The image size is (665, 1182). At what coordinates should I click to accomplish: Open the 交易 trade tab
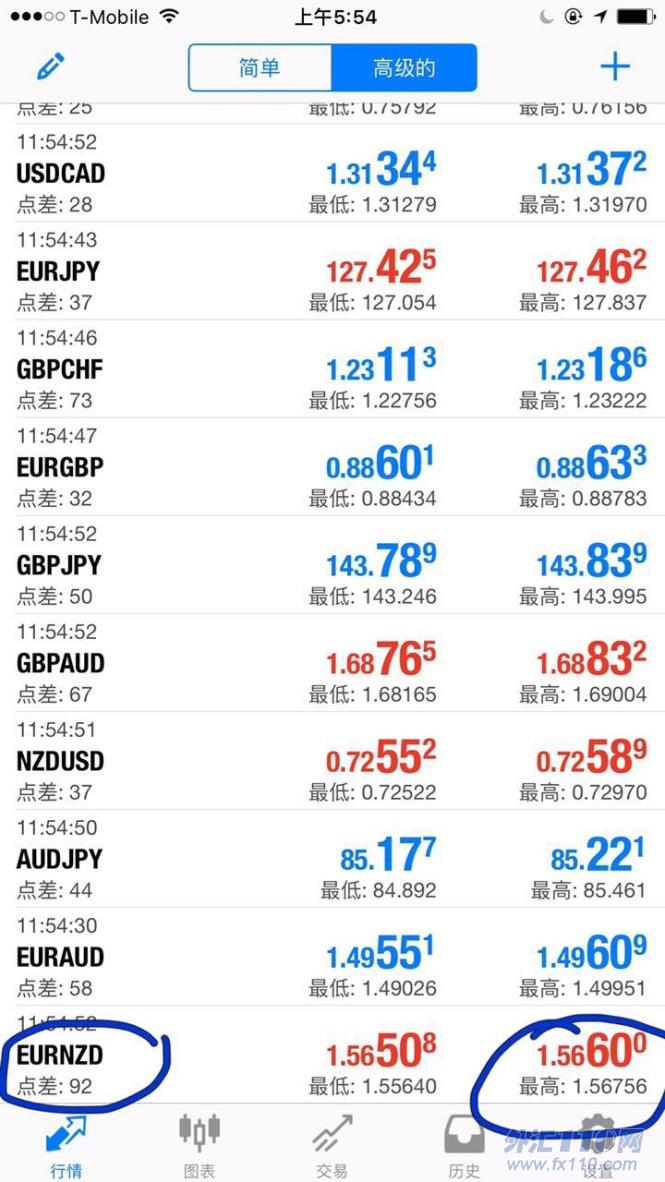332,1146
